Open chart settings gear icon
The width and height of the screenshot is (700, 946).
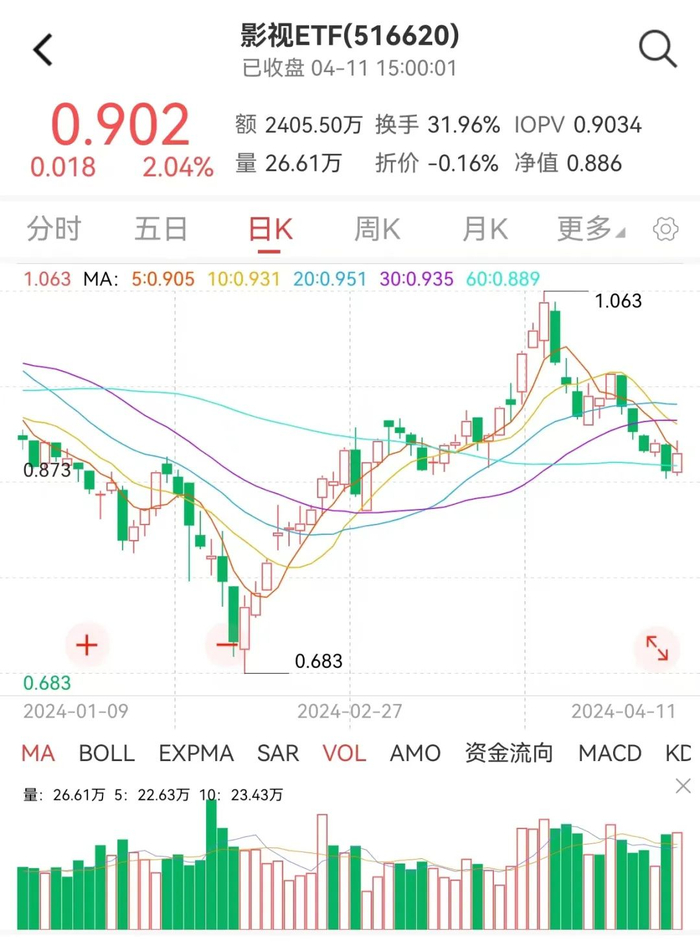point(665,230)
